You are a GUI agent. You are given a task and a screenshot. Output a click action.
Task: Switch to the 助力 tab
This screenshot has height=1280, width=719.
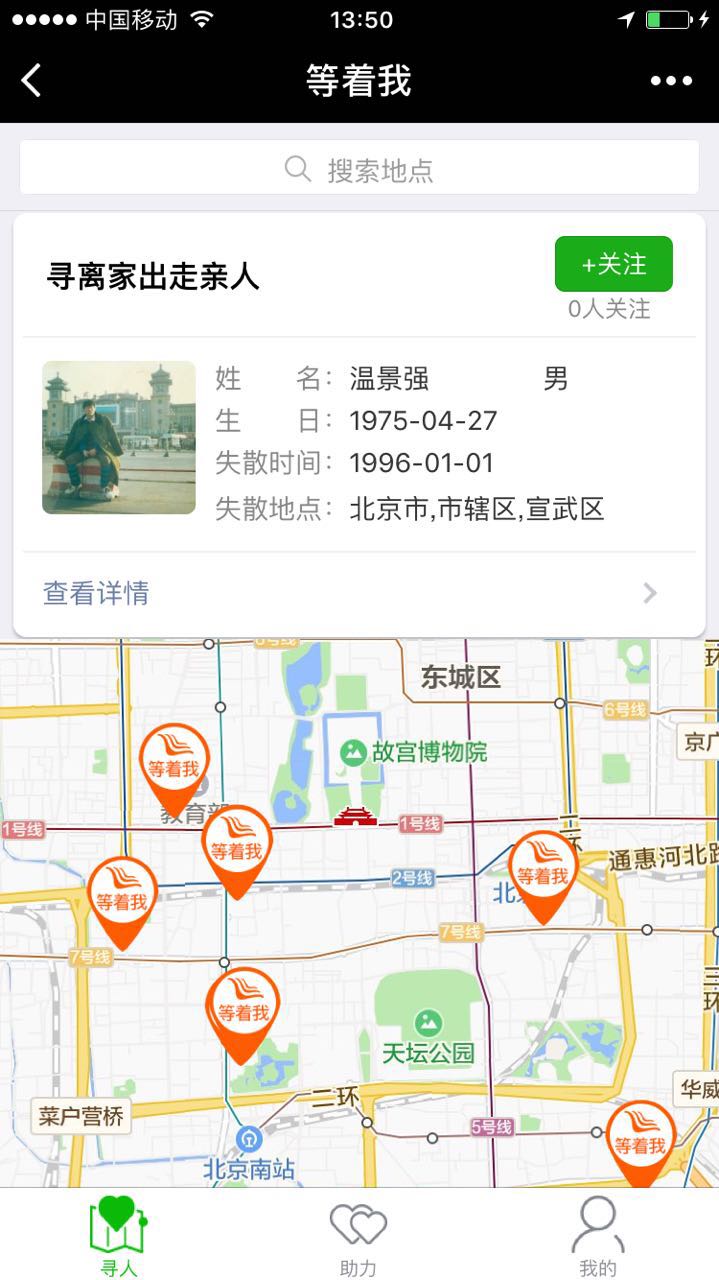pyautogui.click(x=358, y=1237)
